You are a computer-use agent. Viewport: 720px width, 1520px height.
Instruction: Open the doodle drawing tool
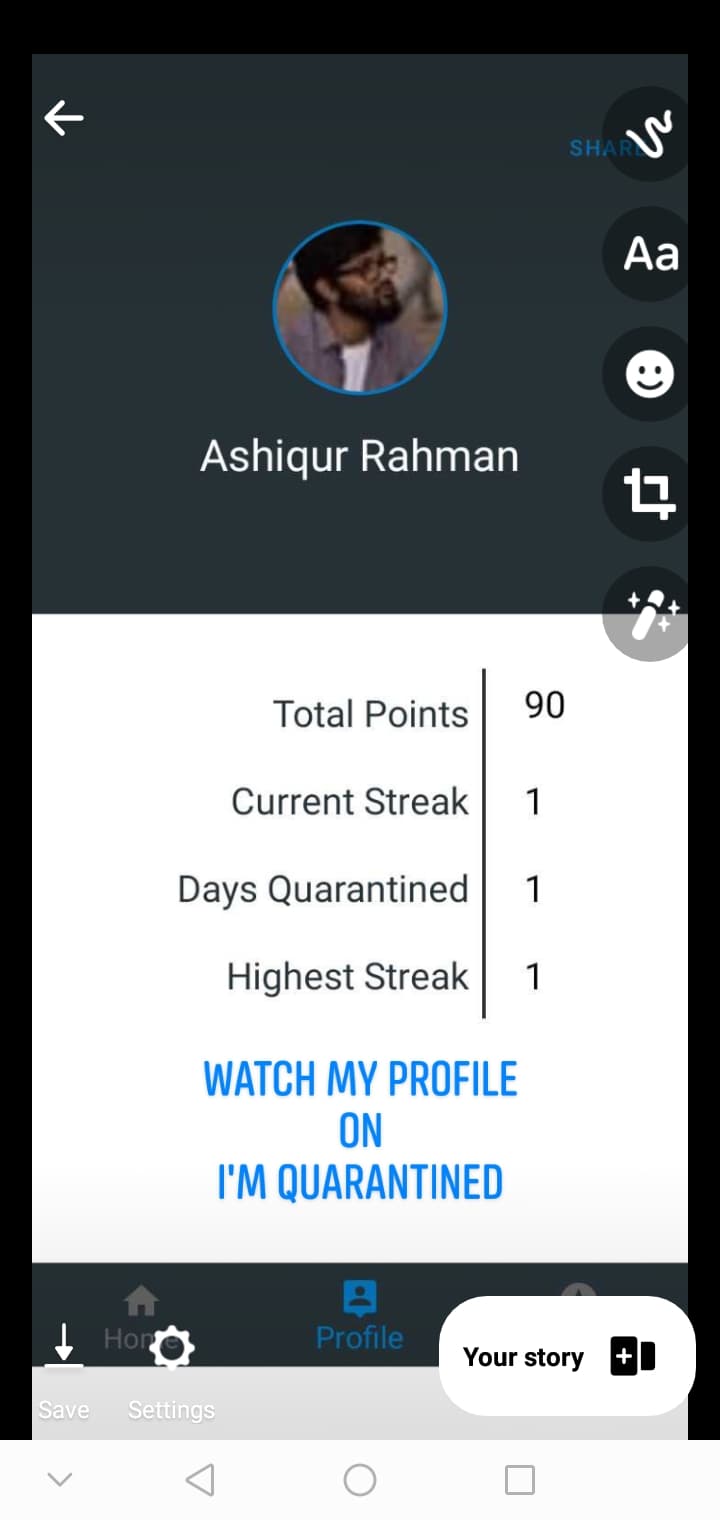point(650,134)
